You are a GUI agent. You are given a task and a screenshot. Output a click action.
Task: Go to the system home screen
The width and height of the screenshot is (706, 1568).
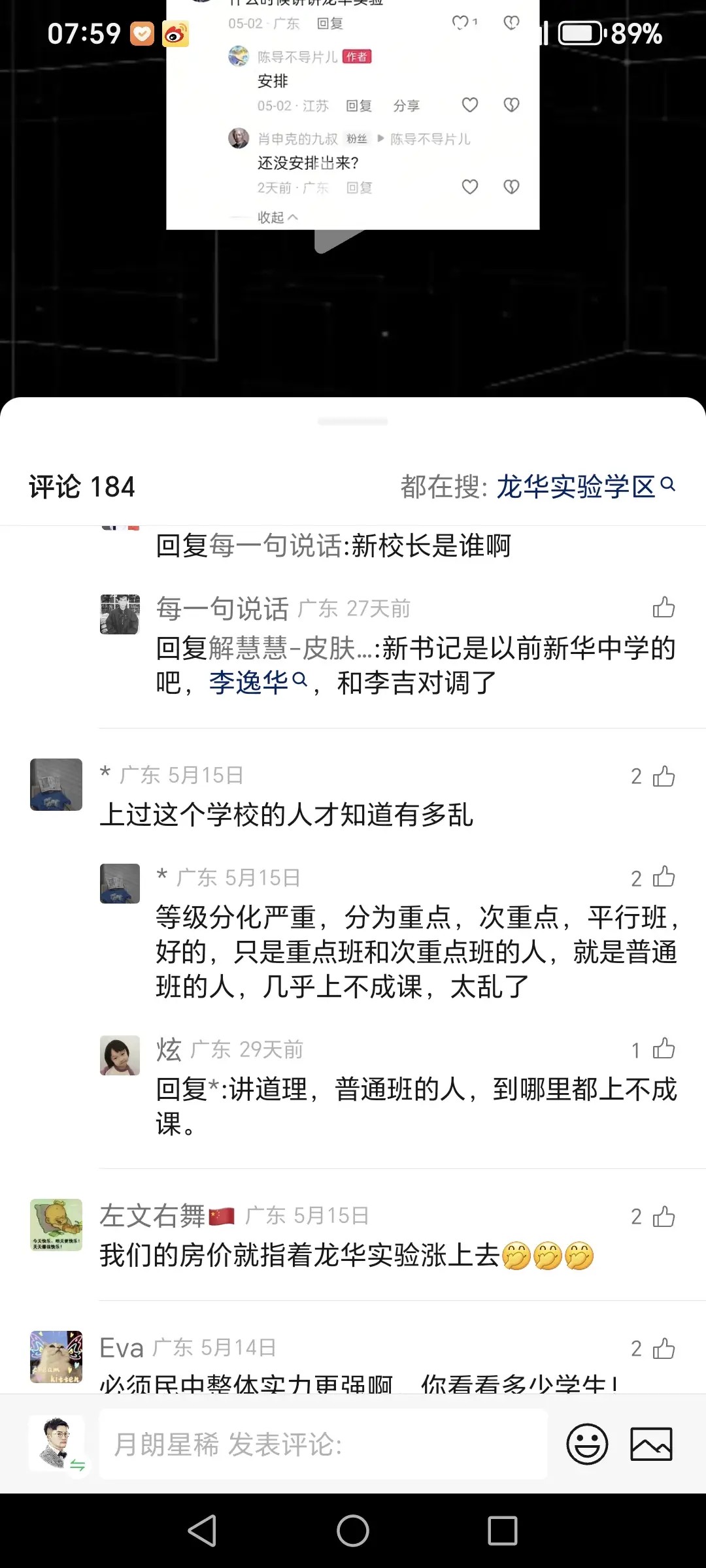(353, 1530)
